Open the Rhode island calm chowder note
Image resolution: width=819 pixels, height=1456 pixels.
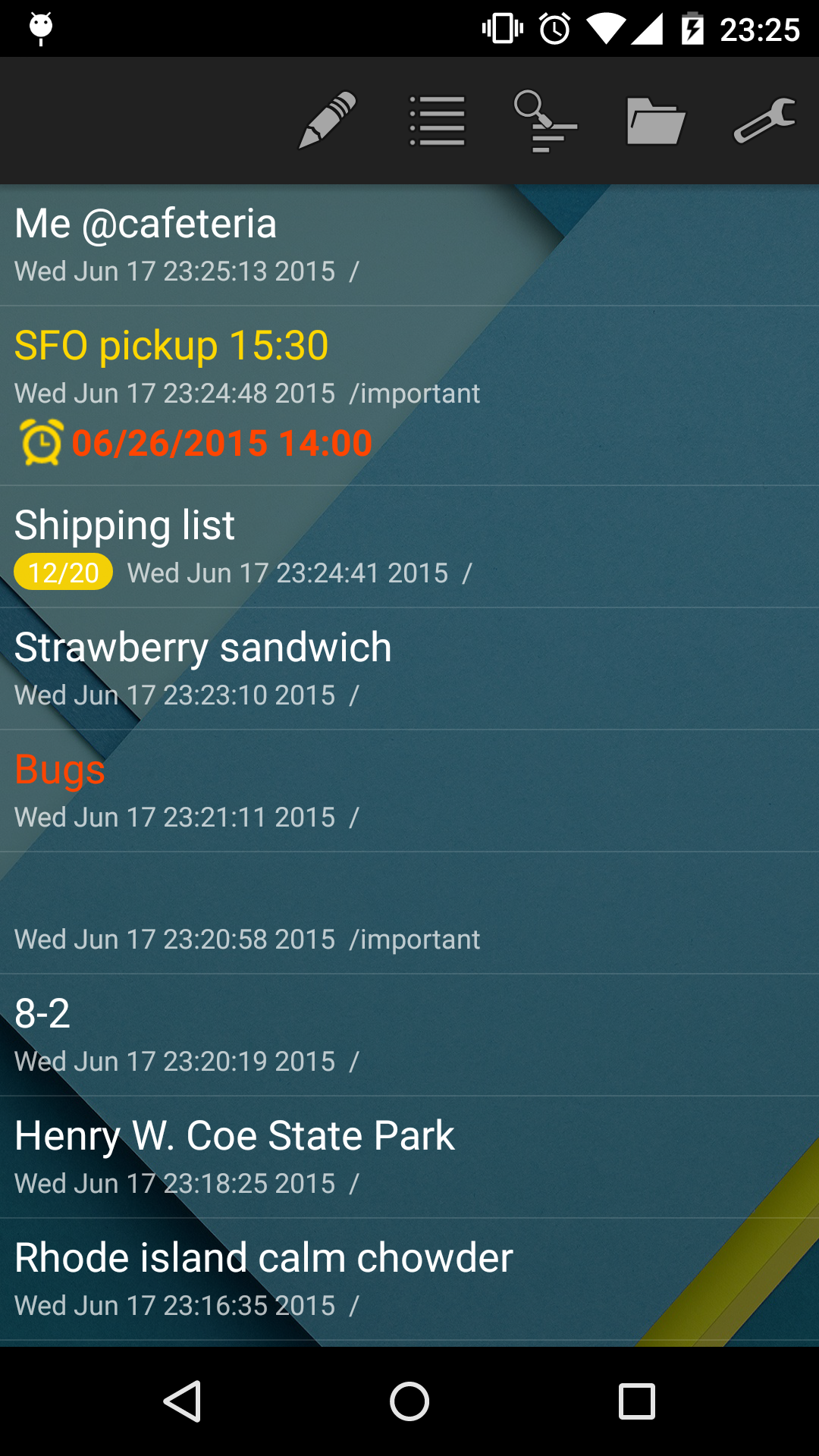(409, 1279)
